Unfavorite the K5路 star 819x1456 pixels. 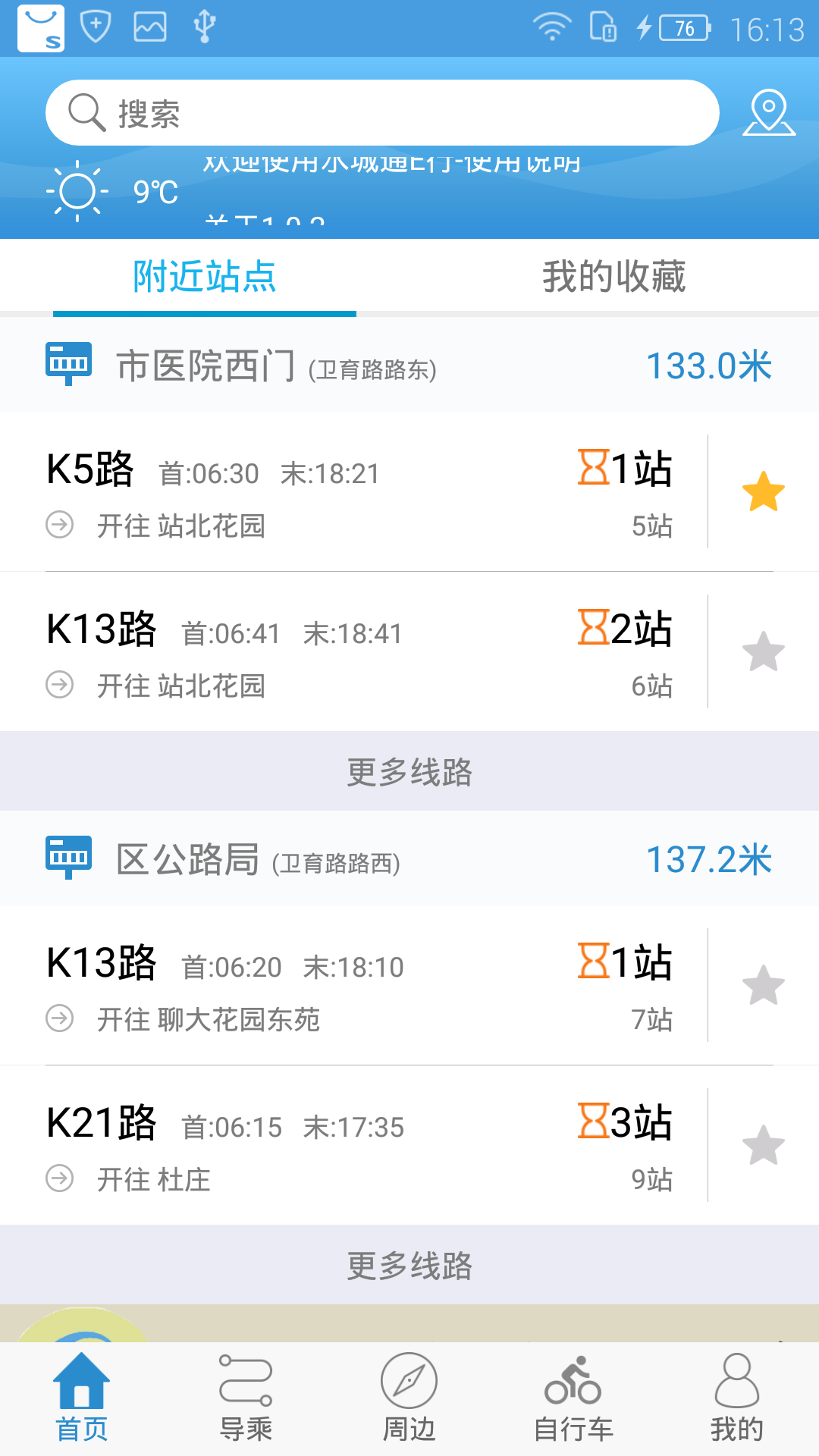[763, 492]
